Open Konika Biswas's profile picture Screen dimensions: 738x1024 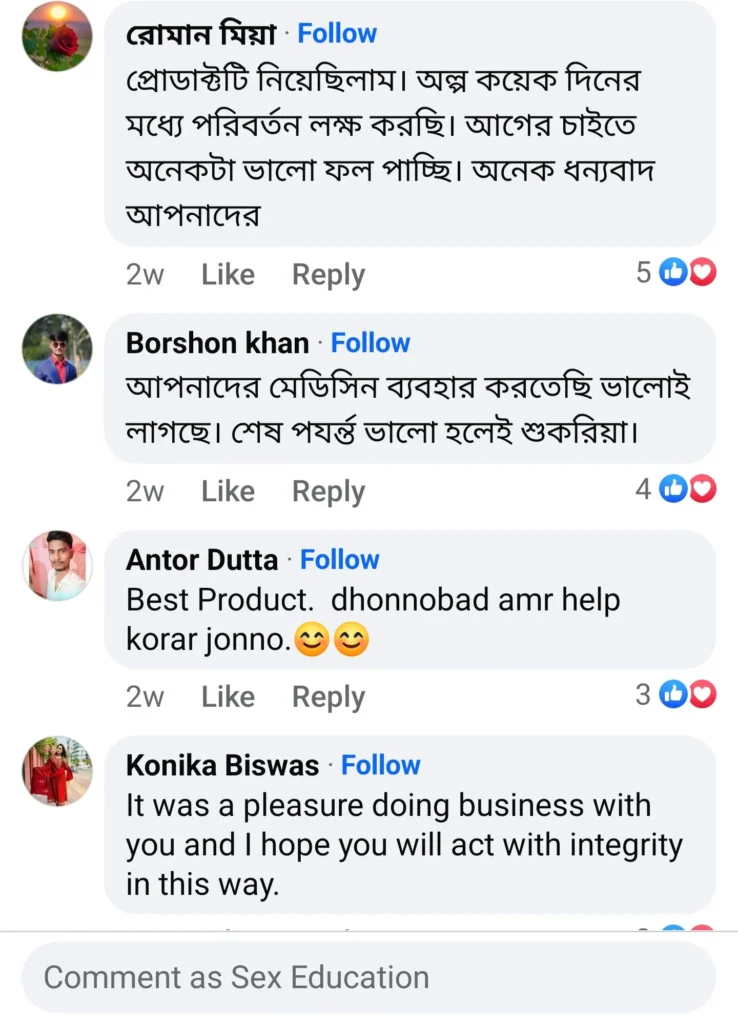click(57, 771)
